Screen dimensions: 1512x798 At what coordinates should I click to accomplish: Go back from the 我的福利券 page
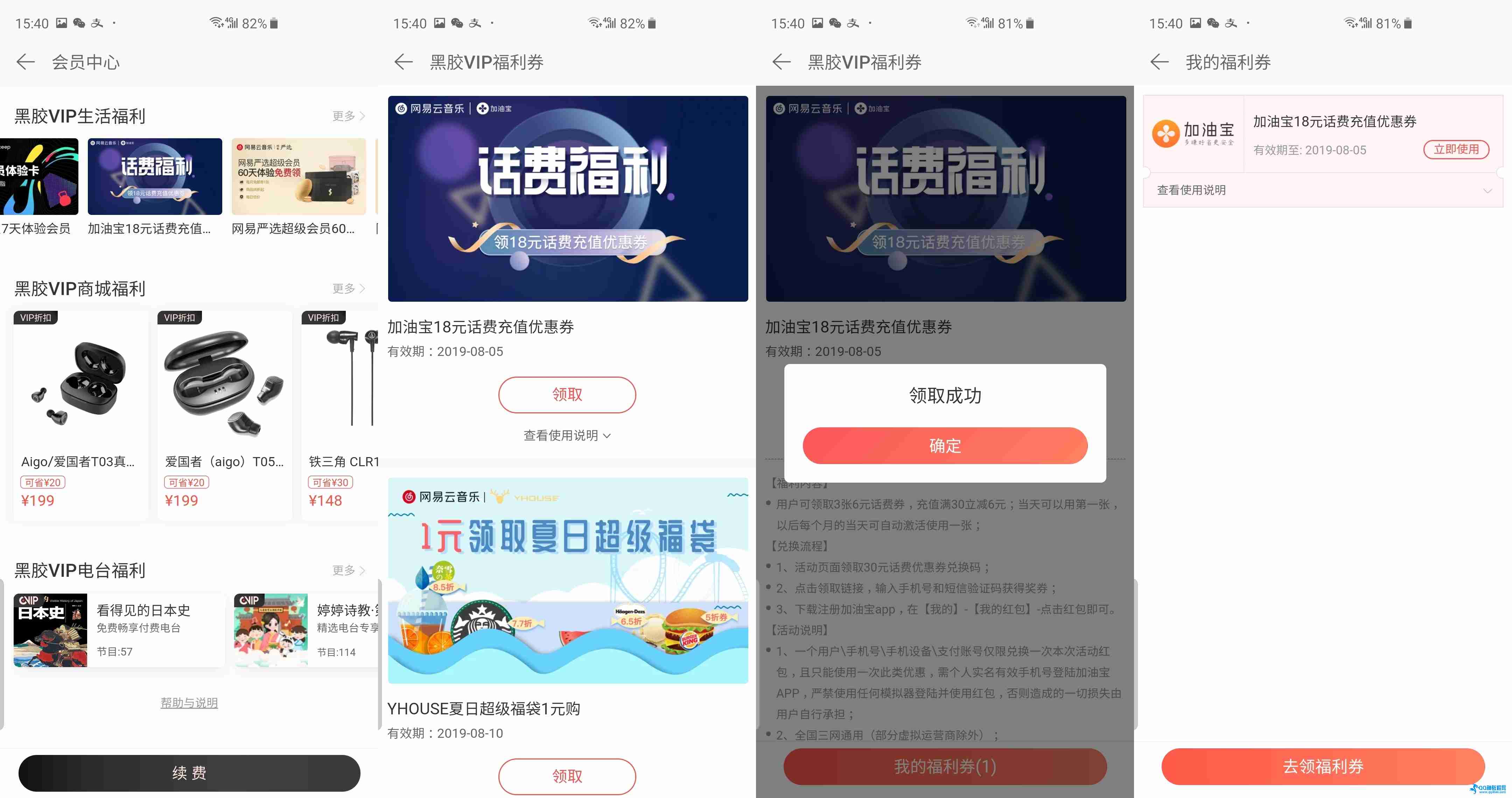tap(1160, 62)
